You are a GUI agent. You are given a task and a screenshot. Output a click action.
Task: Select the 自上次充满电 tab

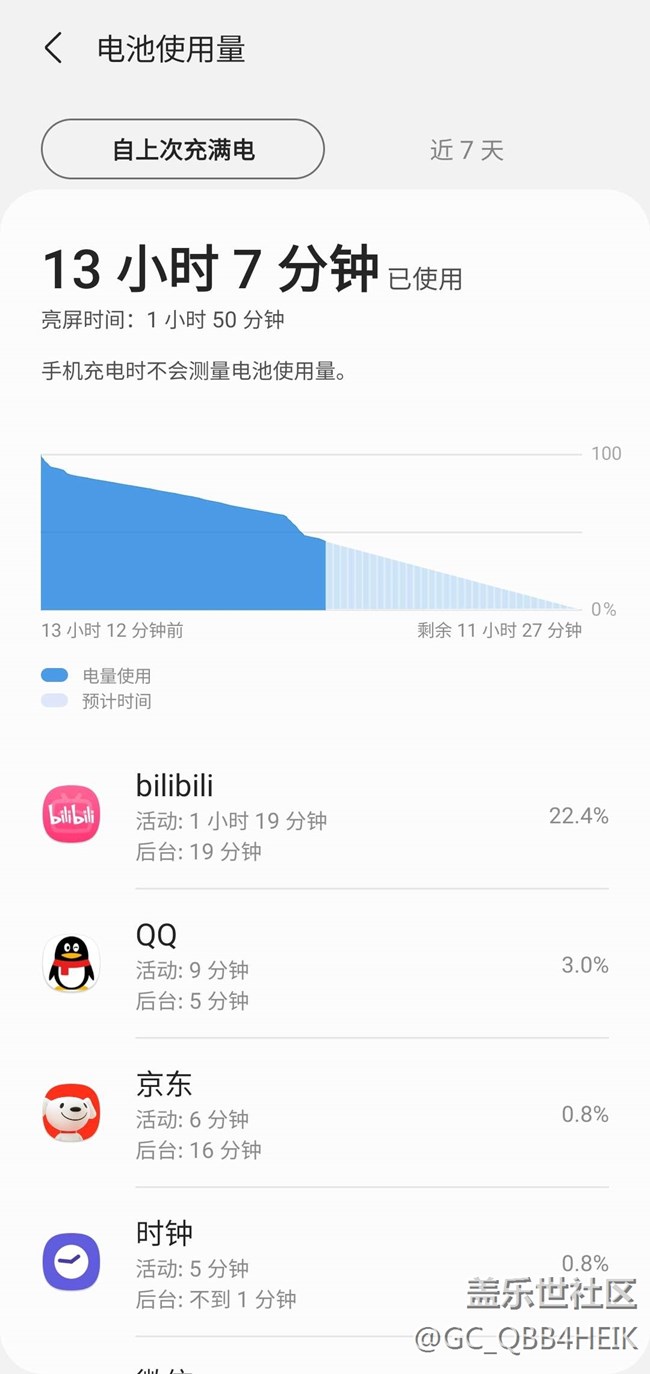183,149
